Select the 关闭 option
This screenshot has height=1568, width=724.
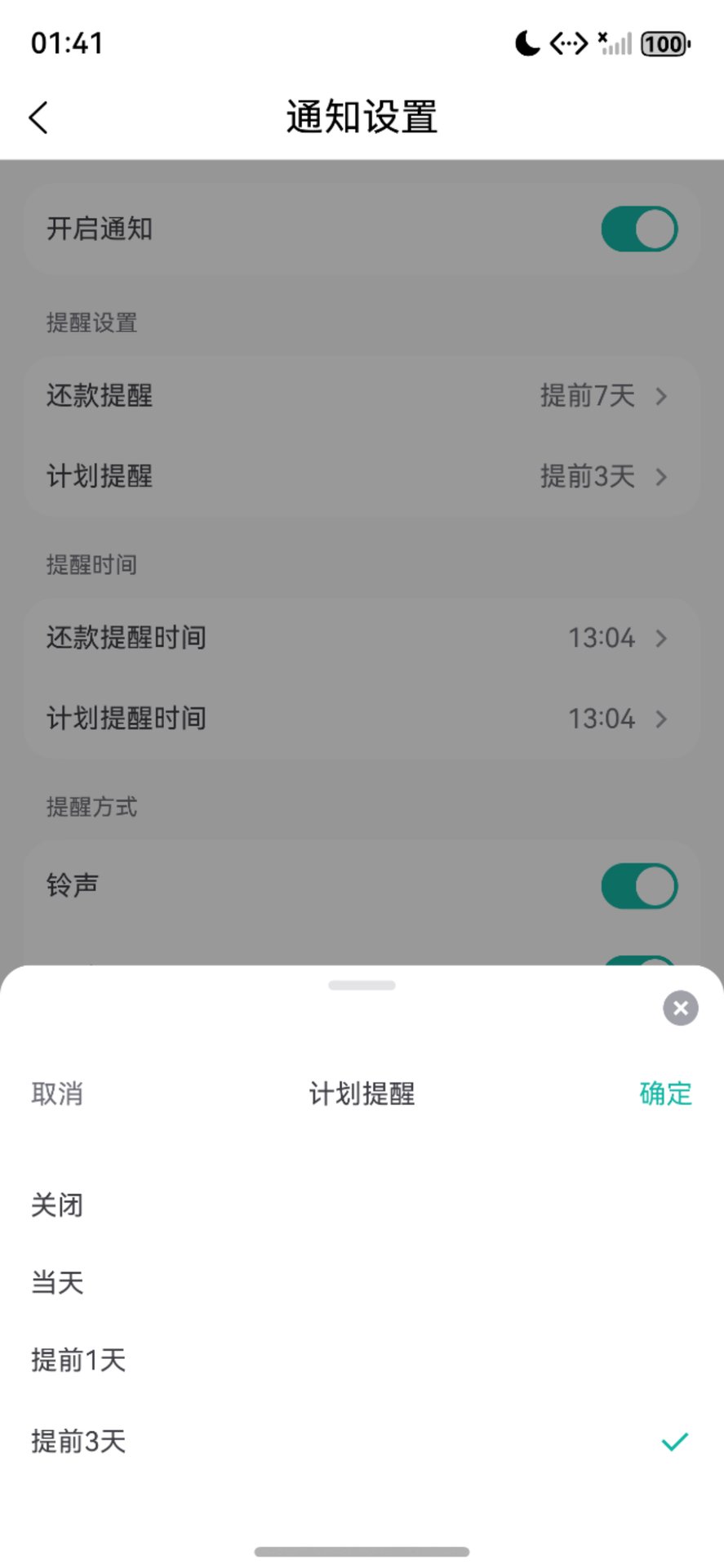click(57, 1205)
